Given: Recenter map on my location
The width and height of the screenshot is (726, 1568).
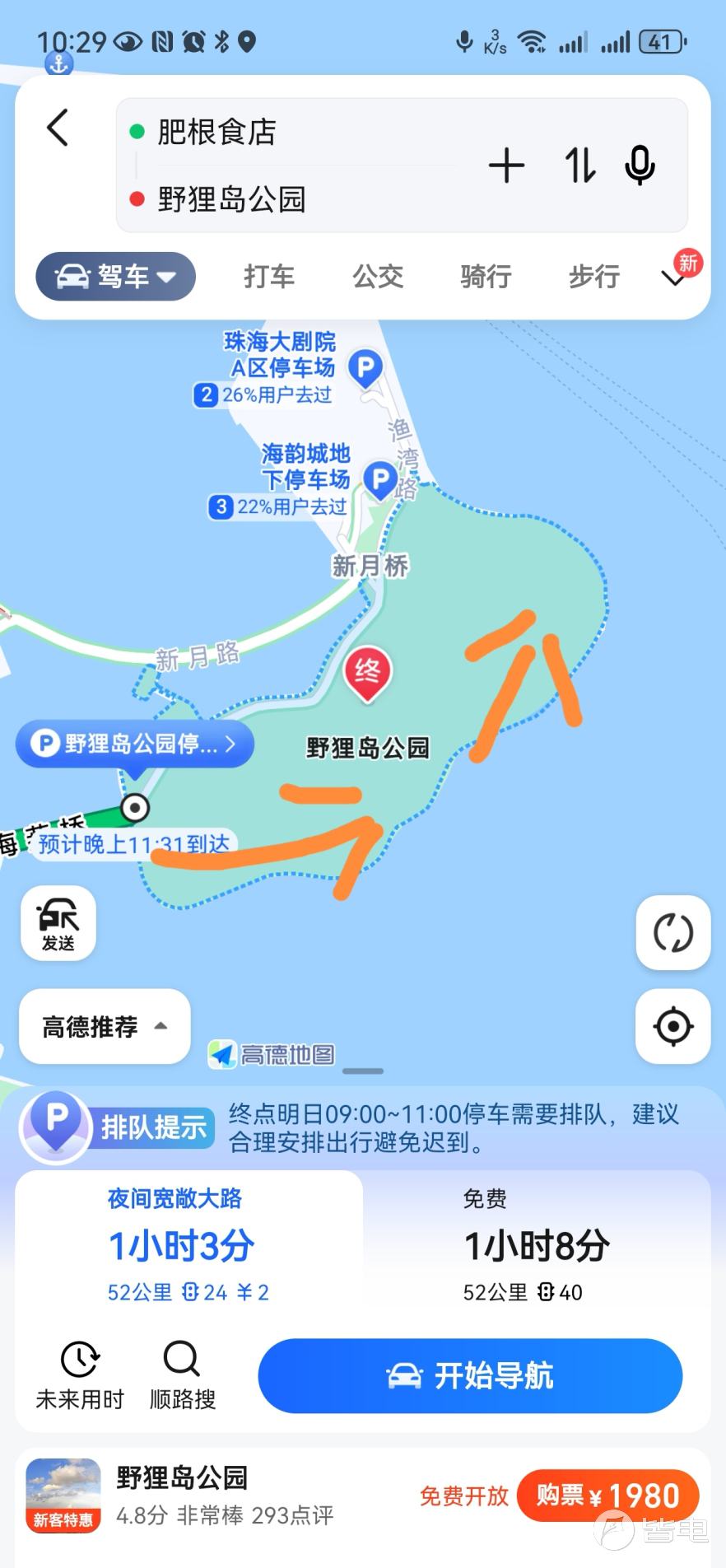Looking at the screenshot, I should pos(672,1027).
